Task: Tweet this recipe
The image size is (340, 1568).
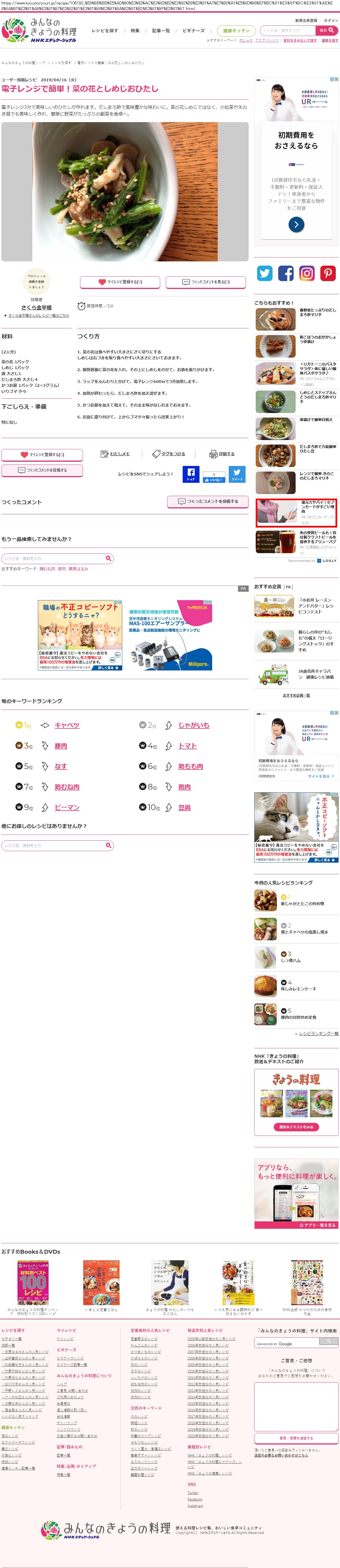Action: coord(237,474)
